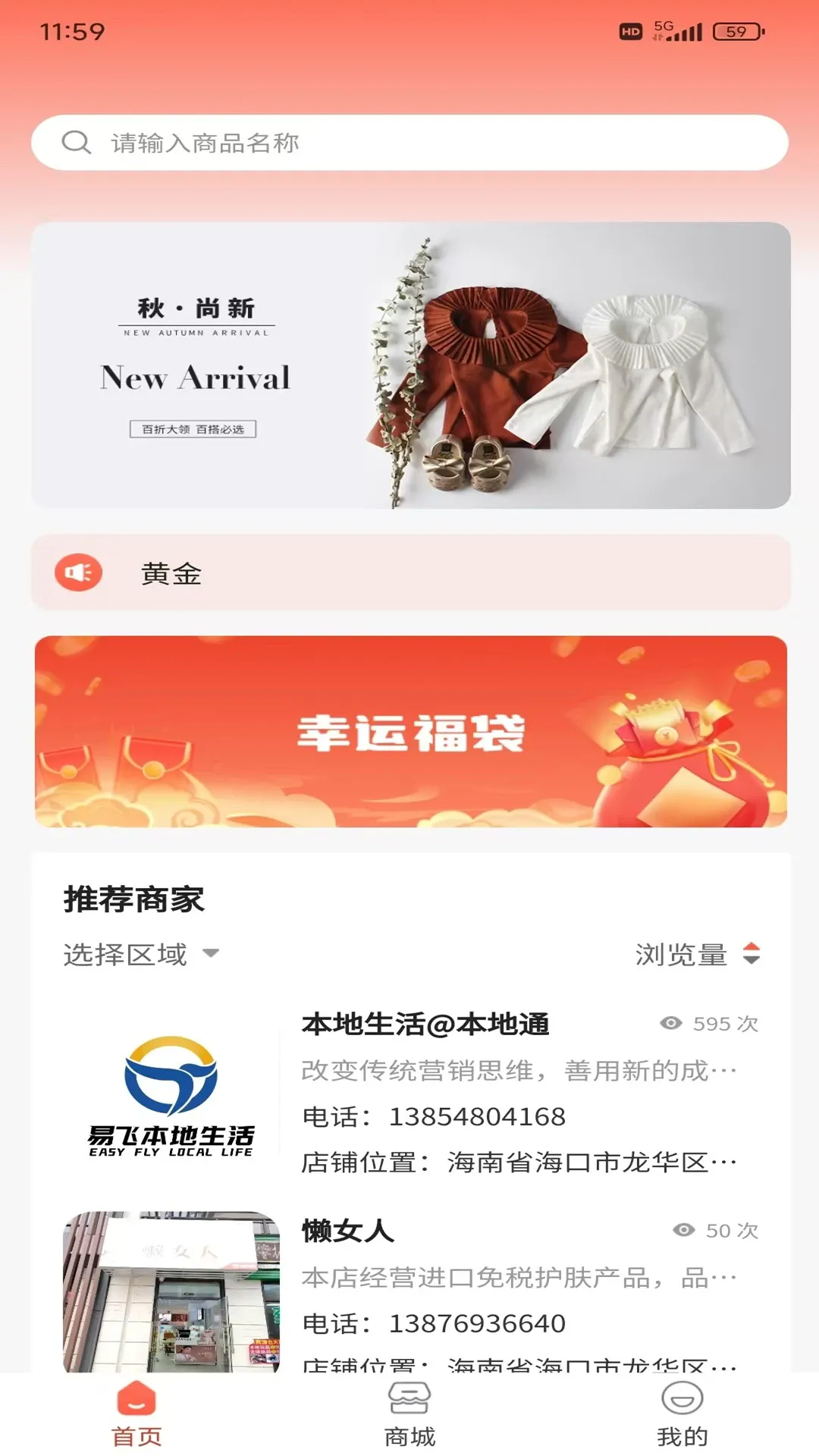This screenshot has height=1456, width=819.
Task: Switch to the 商城 tab
Action: 409,1414
